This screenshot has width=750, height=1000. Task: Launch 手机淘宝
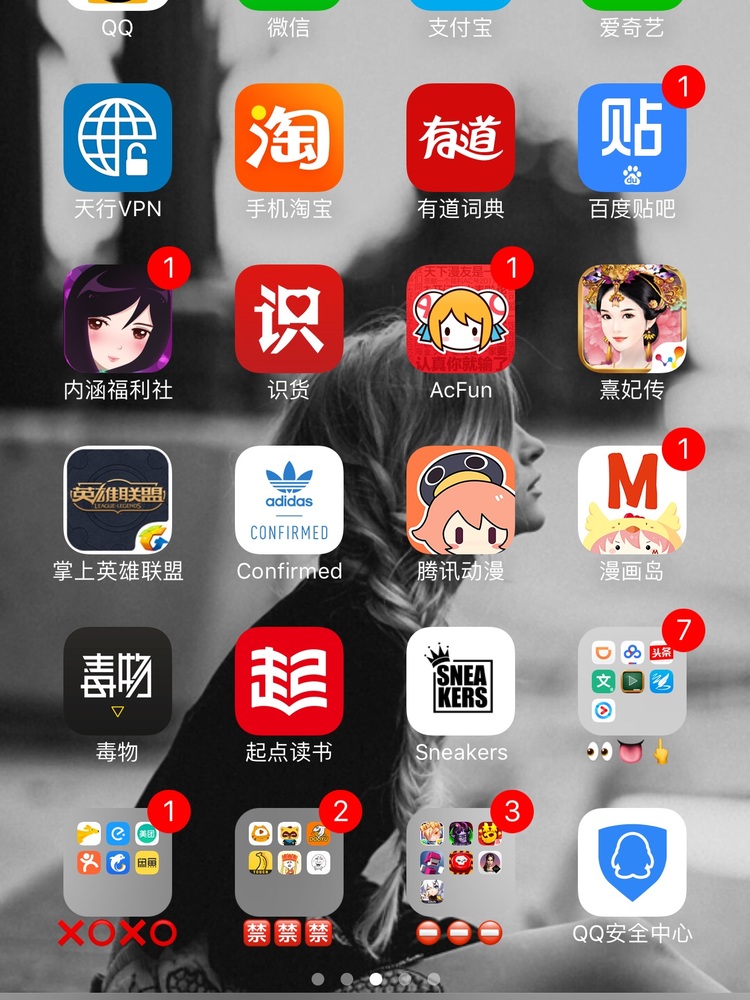click(289, 138)
